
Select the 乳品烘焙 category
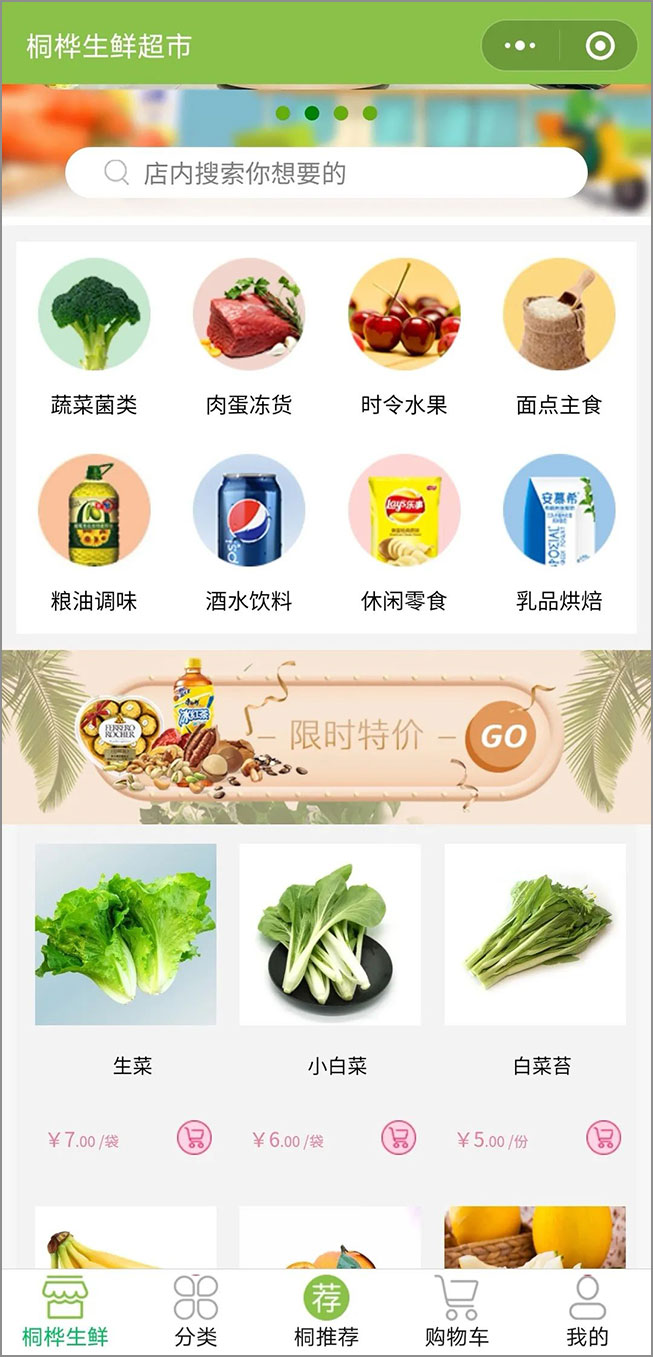tap(559, 532)
